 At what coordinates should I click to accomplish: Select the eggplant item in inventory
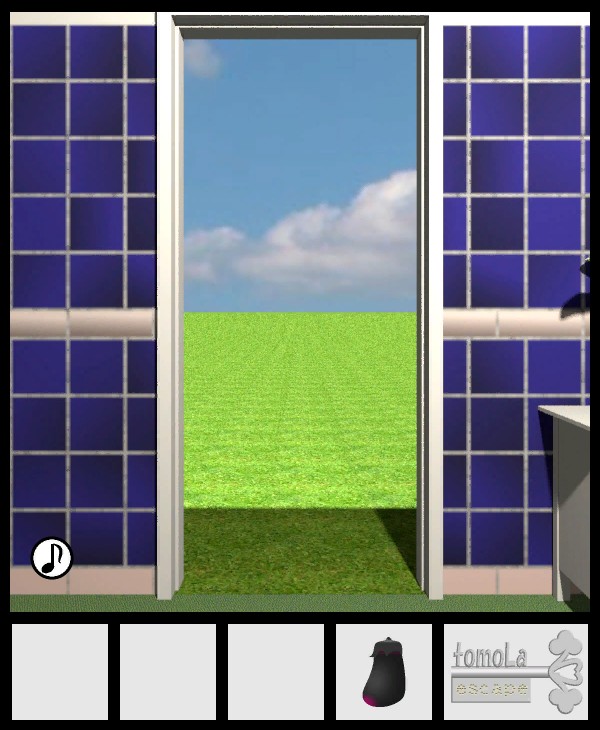point(383,672)
